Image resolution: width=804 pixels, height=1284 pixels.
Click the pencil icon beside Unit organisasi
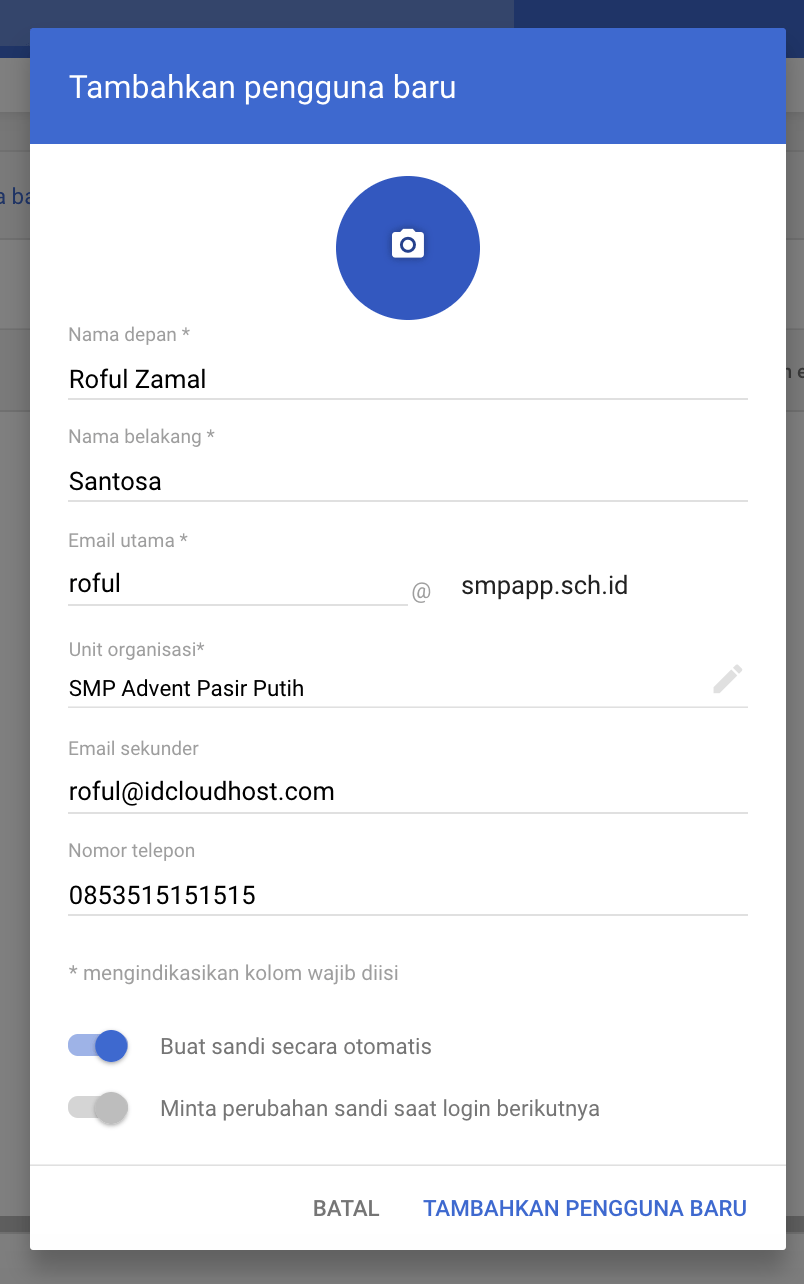tap(728, 680)
